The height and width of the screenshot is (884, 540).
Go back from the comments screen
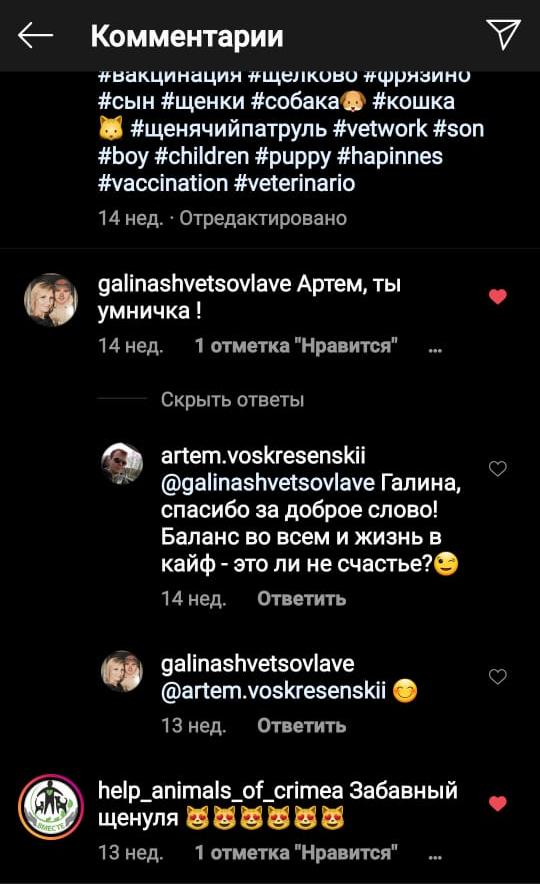click(x=36, y=36)
